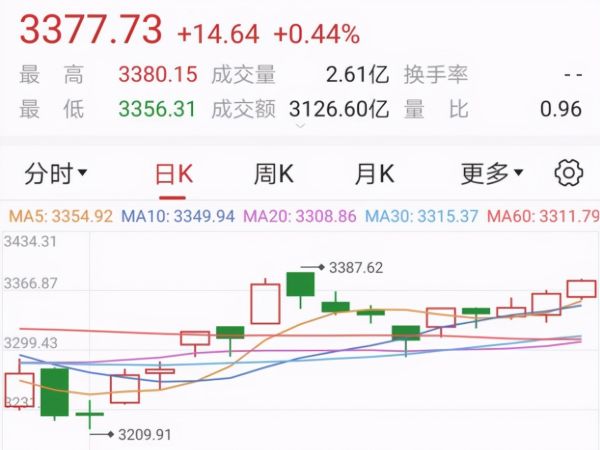Expand quote details with the down chevron

point(300,128)
